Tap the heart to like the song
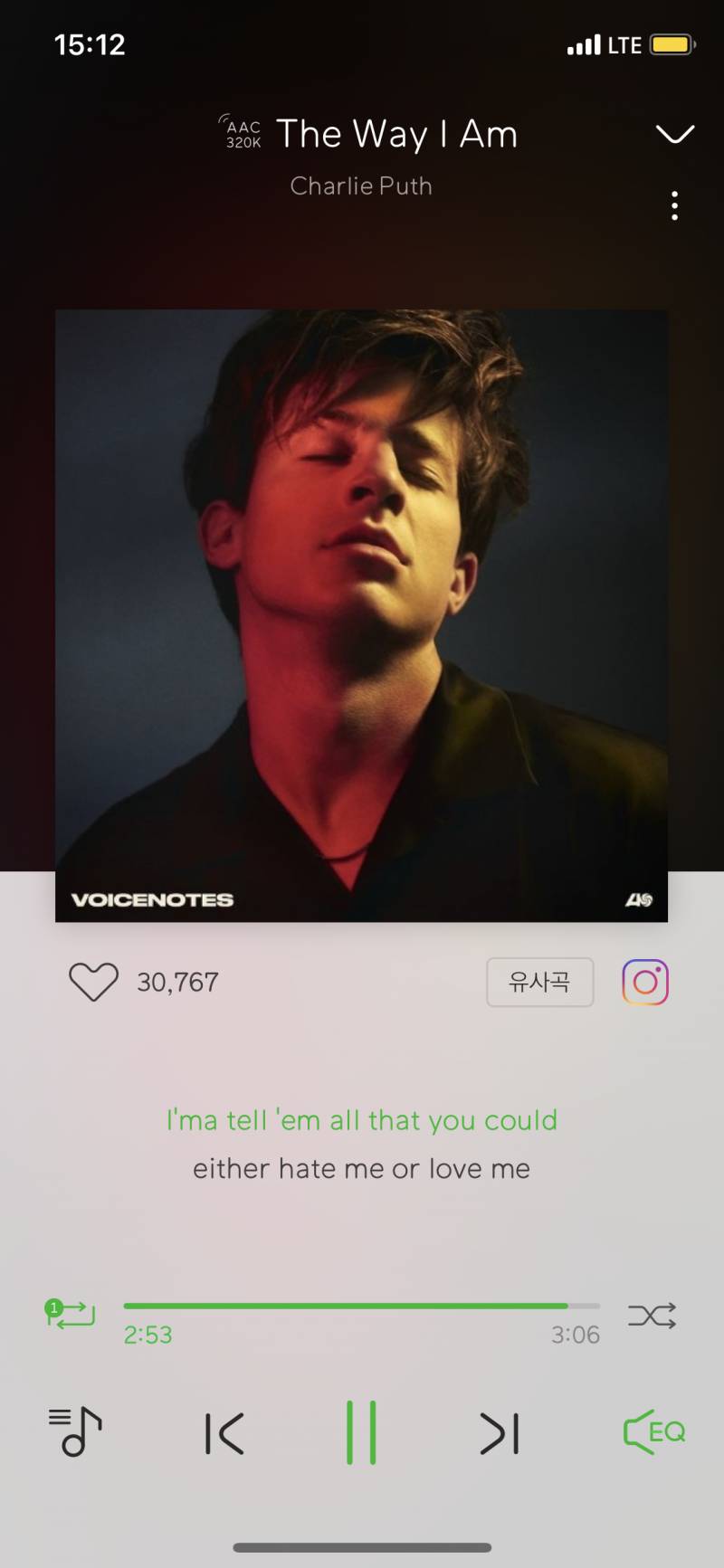 pyautogui.click(x=92, y=980)
